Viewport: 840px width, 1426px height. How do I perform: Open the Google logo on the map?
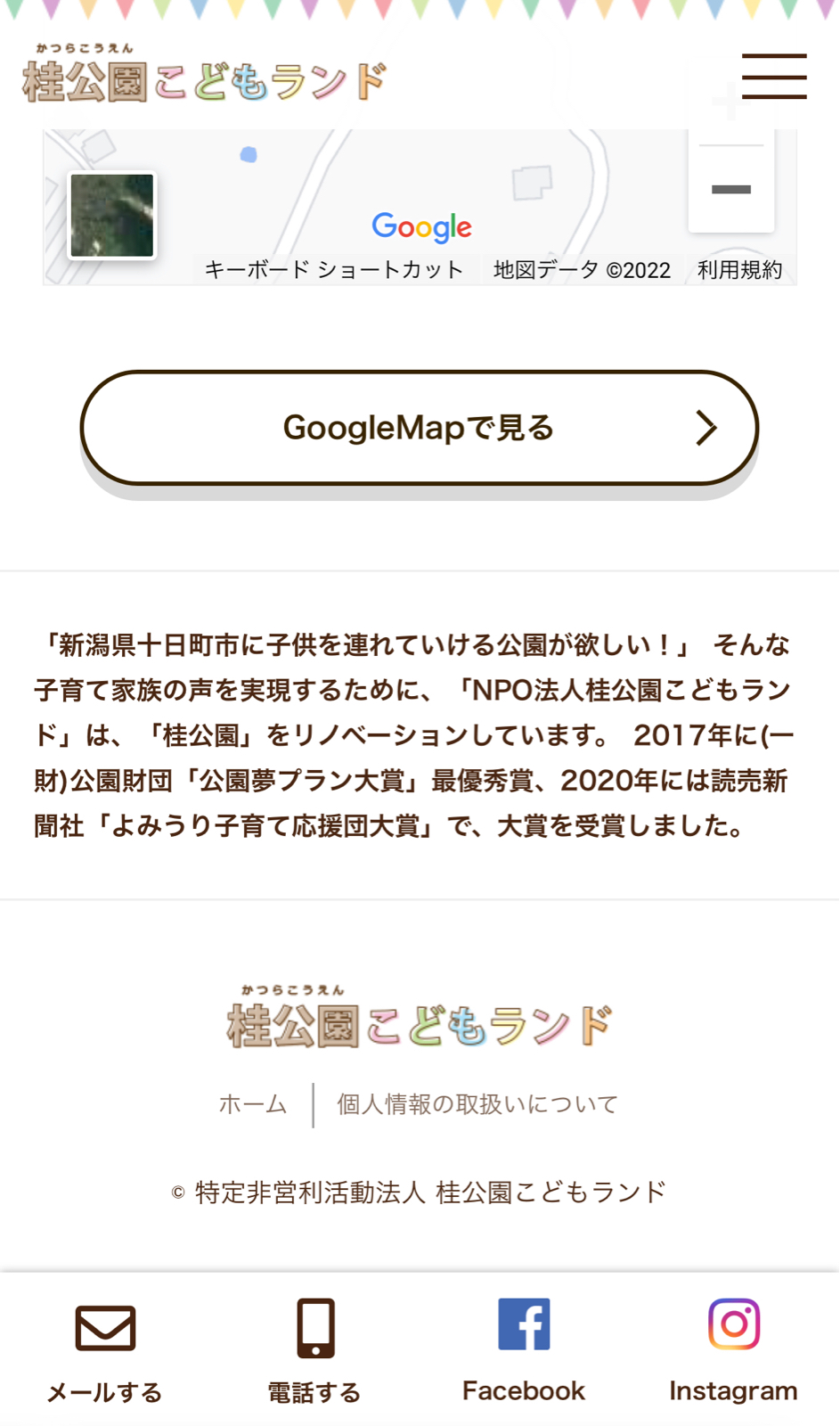[x=421, y=227]
